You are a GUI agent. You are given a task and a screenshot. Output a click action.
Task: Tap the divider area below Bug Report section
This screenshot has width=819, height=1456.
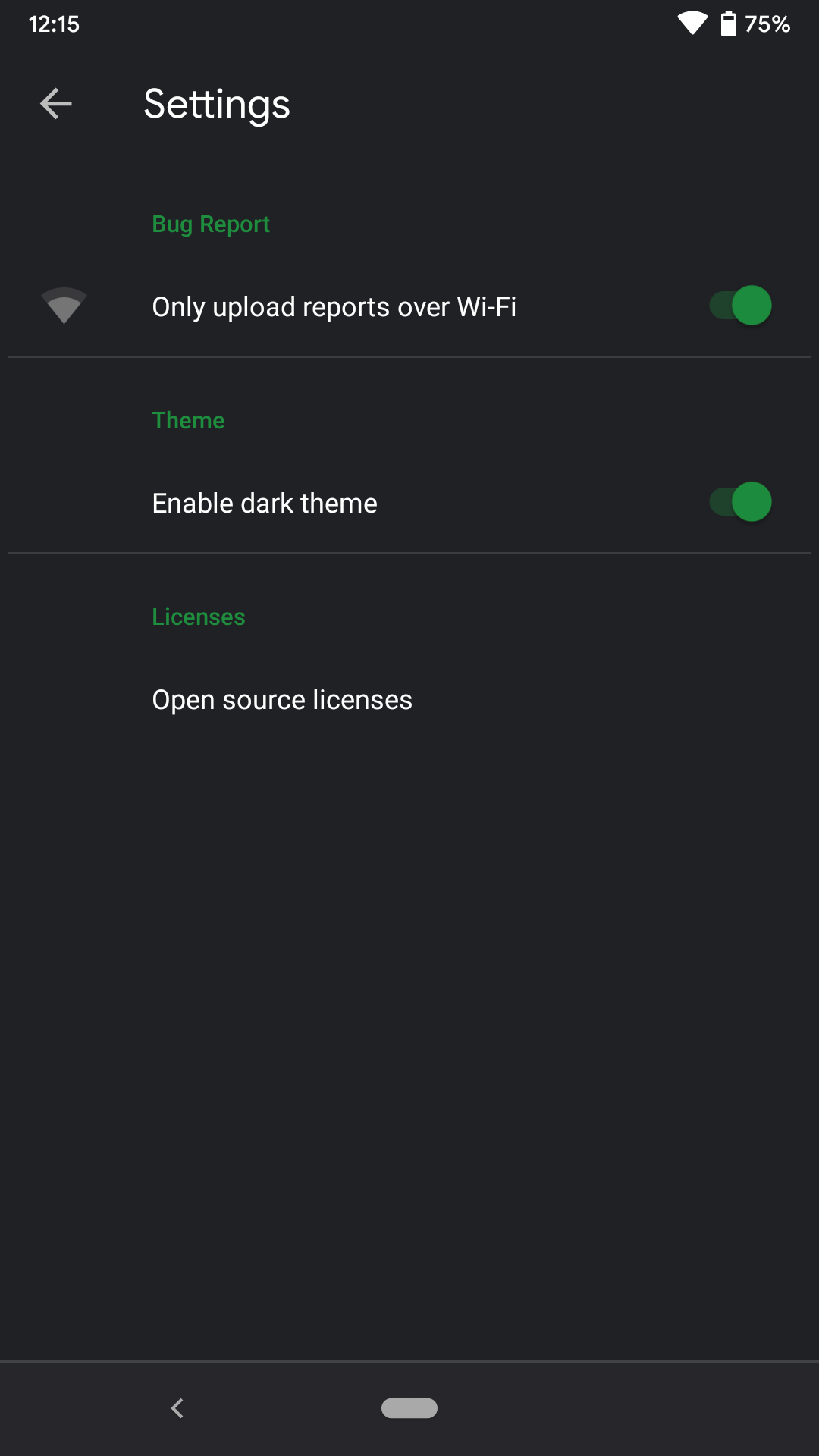click(x=409, y=356)
